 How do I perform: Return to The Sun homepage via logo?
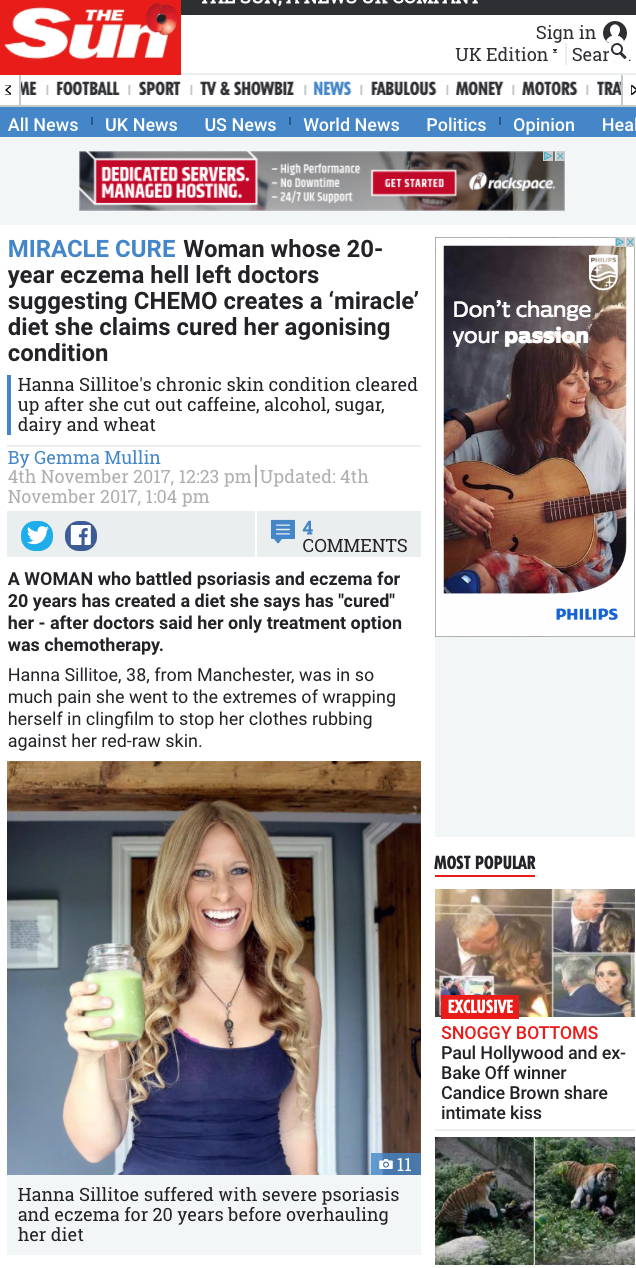tap(90, 37)
